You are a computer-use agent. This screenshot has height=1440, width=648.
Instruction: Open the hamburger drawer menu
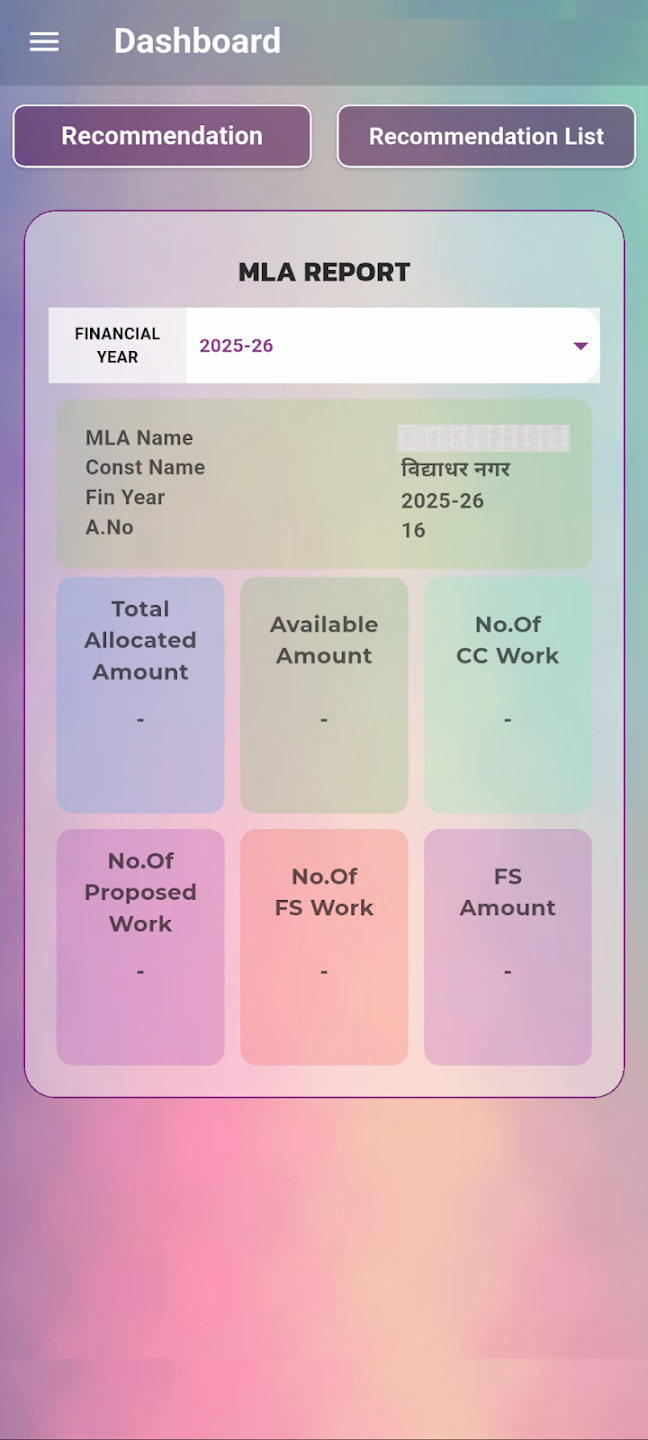point(44,42)
